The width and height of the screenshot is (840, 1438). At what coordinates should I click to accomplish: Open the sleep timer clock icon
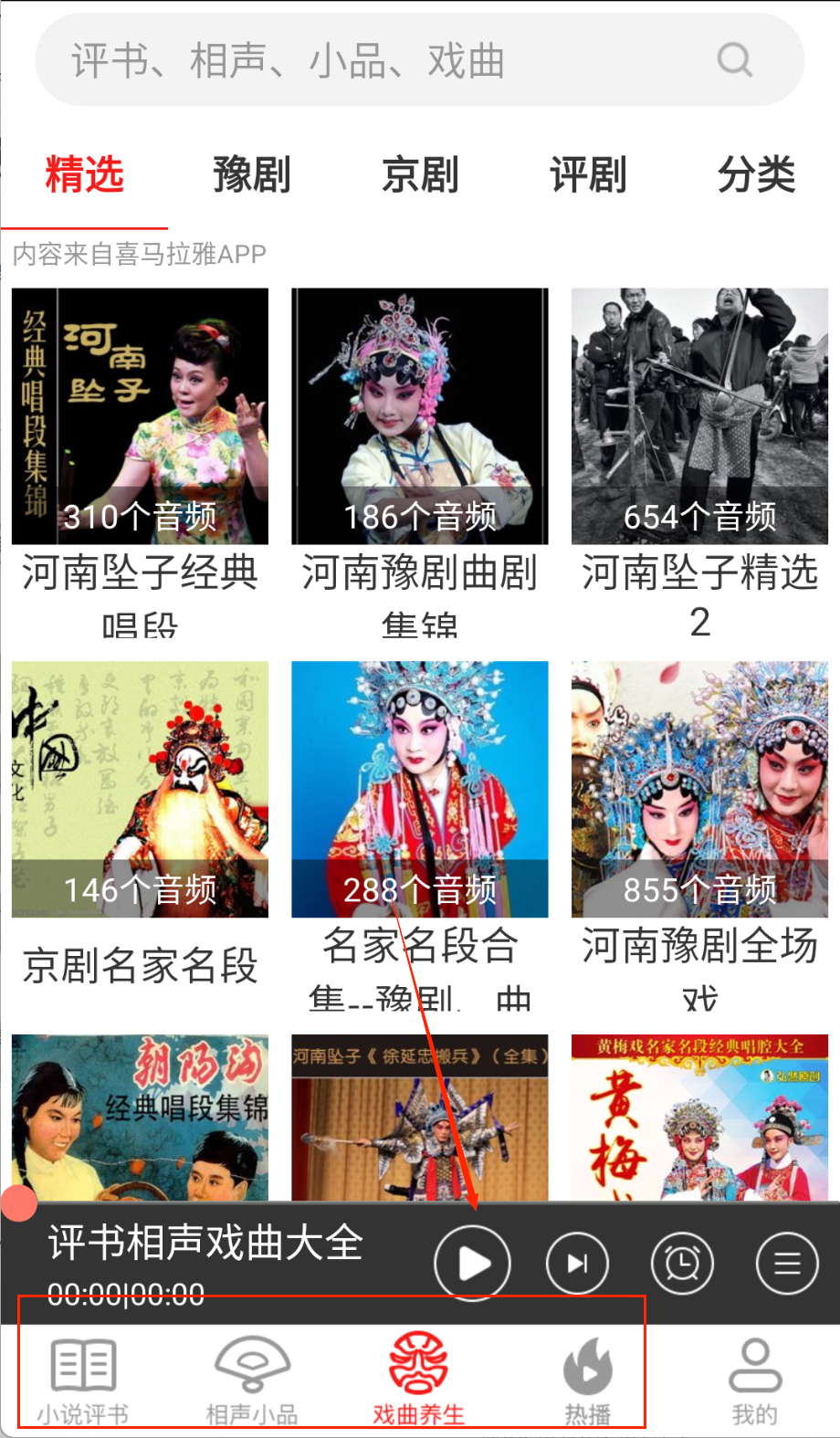(x=682, y=1263)
